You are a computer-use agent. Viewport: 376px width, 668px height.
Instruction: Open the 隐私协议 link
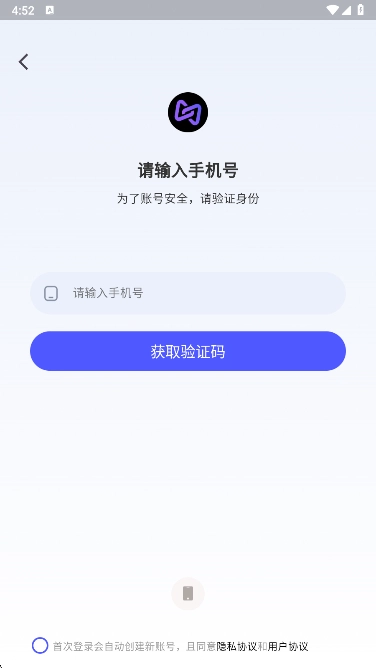click(237, 646)
